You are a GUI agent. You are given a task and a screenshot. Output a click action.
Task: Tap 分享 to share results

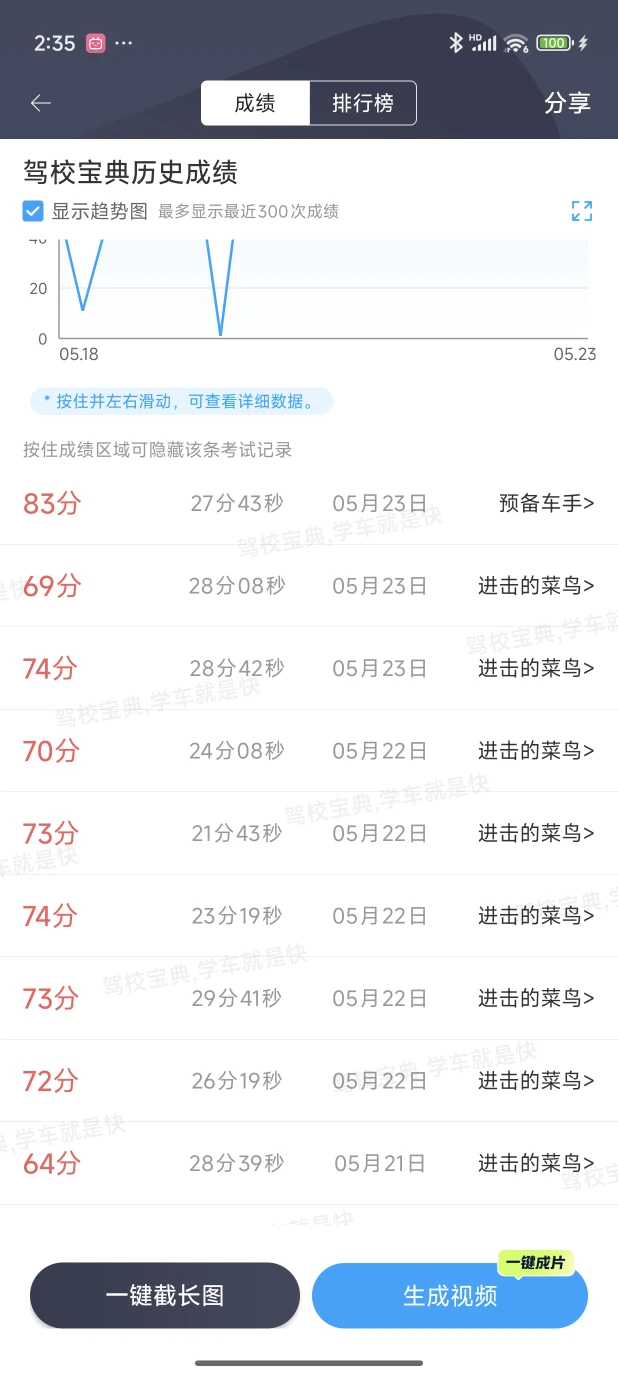point(567,103)
